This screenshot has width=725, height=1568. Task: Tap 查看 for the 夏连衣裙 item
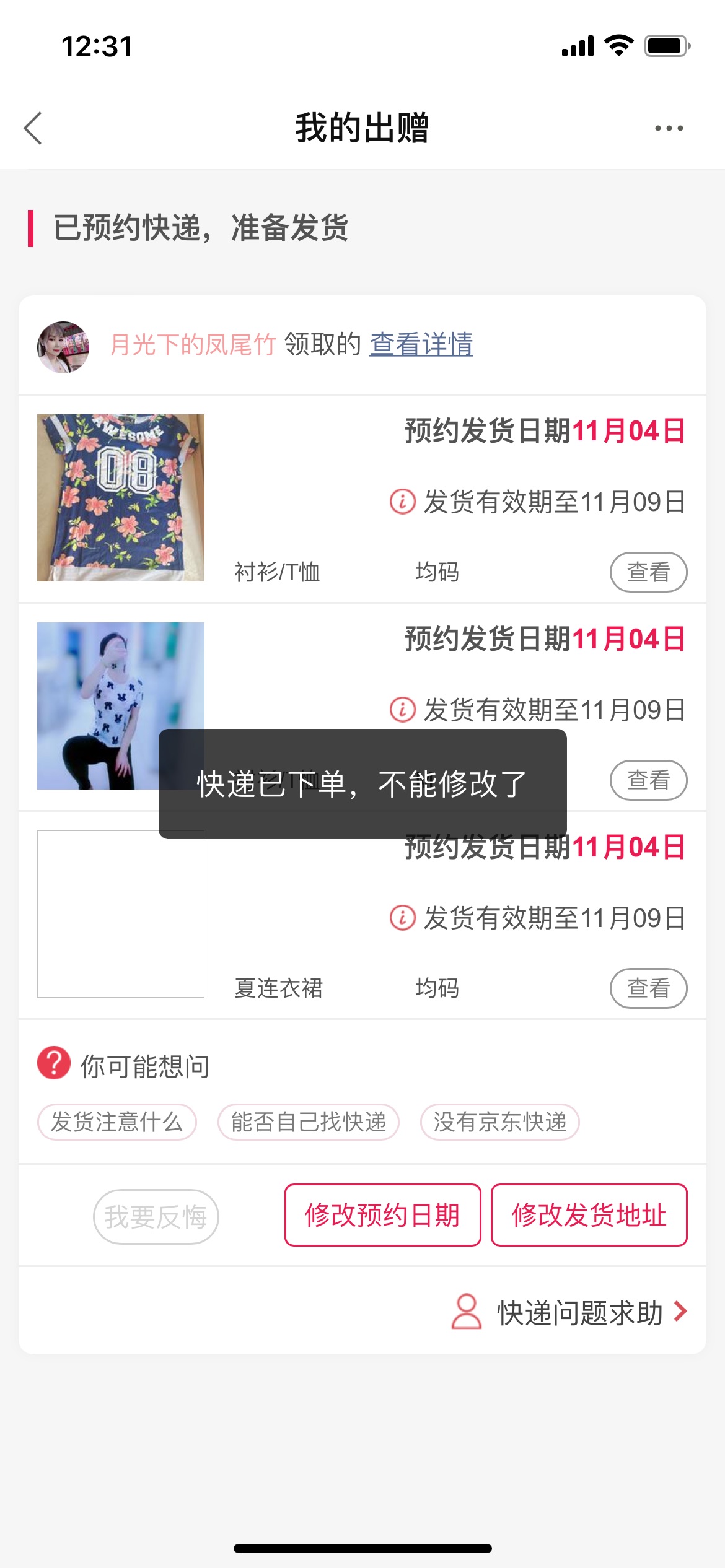tap(648, 988)
